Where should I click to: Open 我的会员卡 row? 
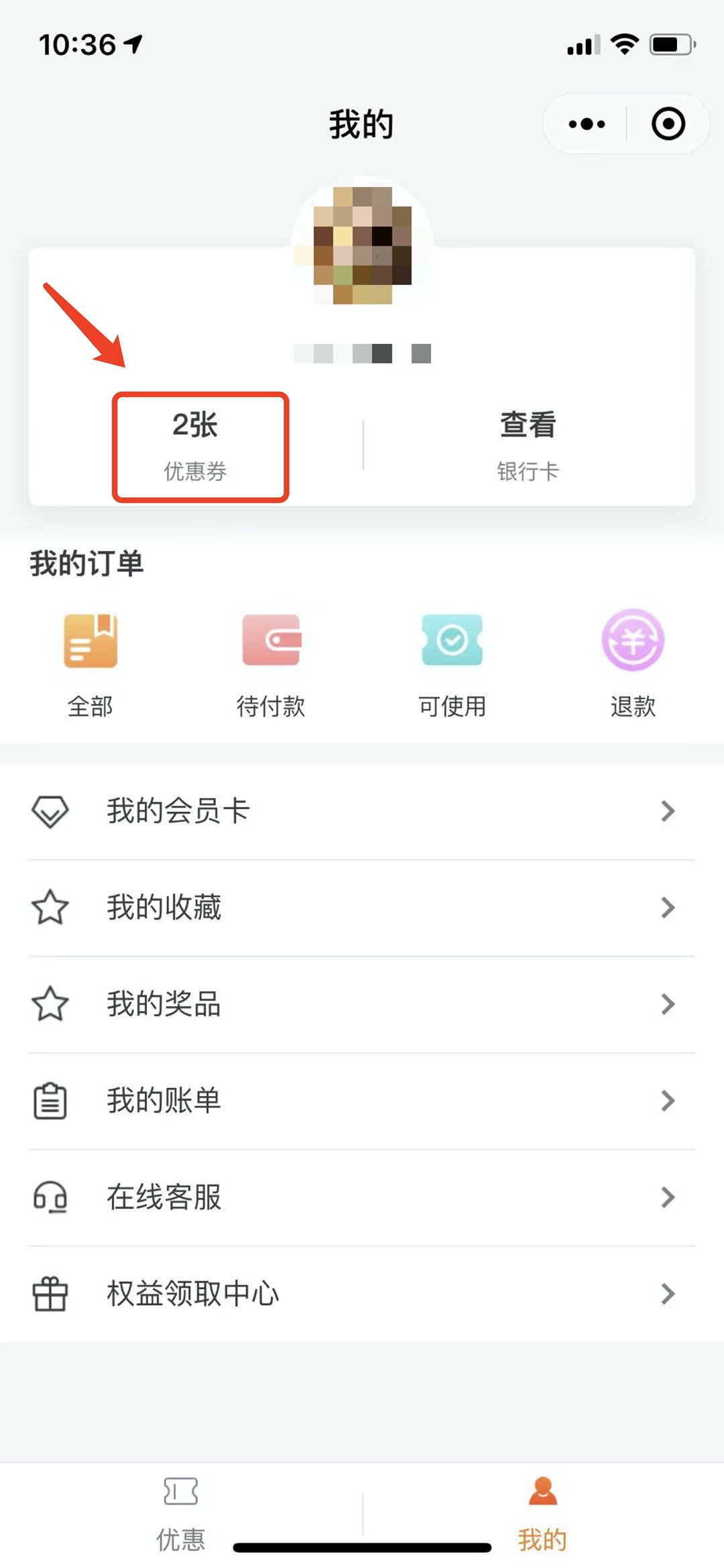click(x=362, y=811)
